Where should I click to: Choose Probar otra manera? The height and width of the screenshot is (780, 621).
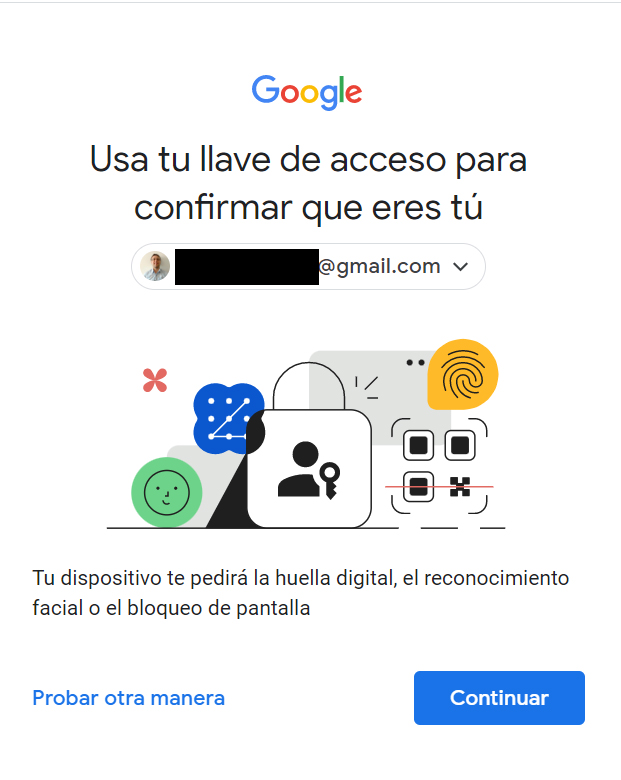point(128,698)
